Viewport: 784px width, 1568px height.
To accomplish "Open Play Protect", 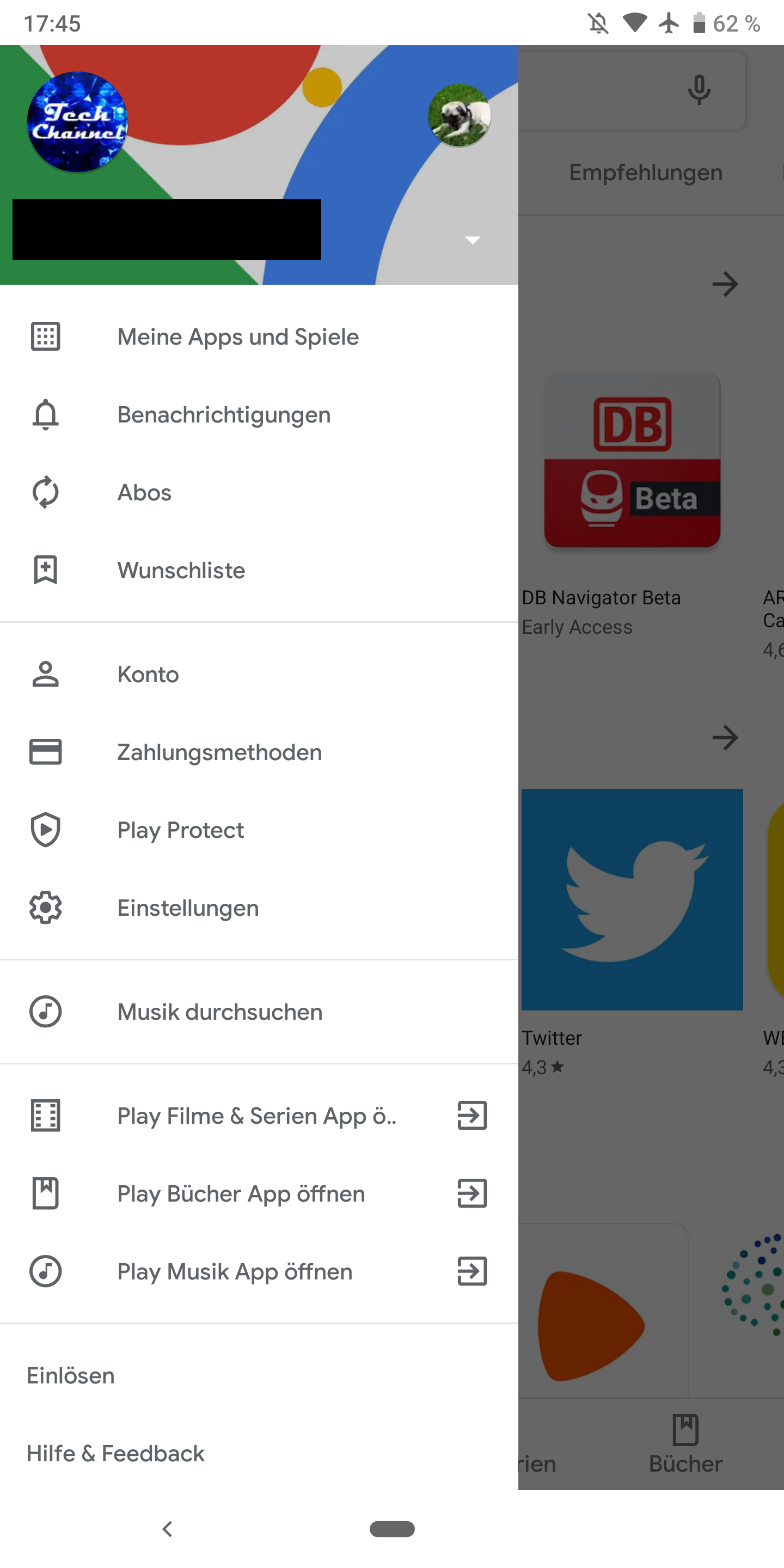I will click(259, 830).
